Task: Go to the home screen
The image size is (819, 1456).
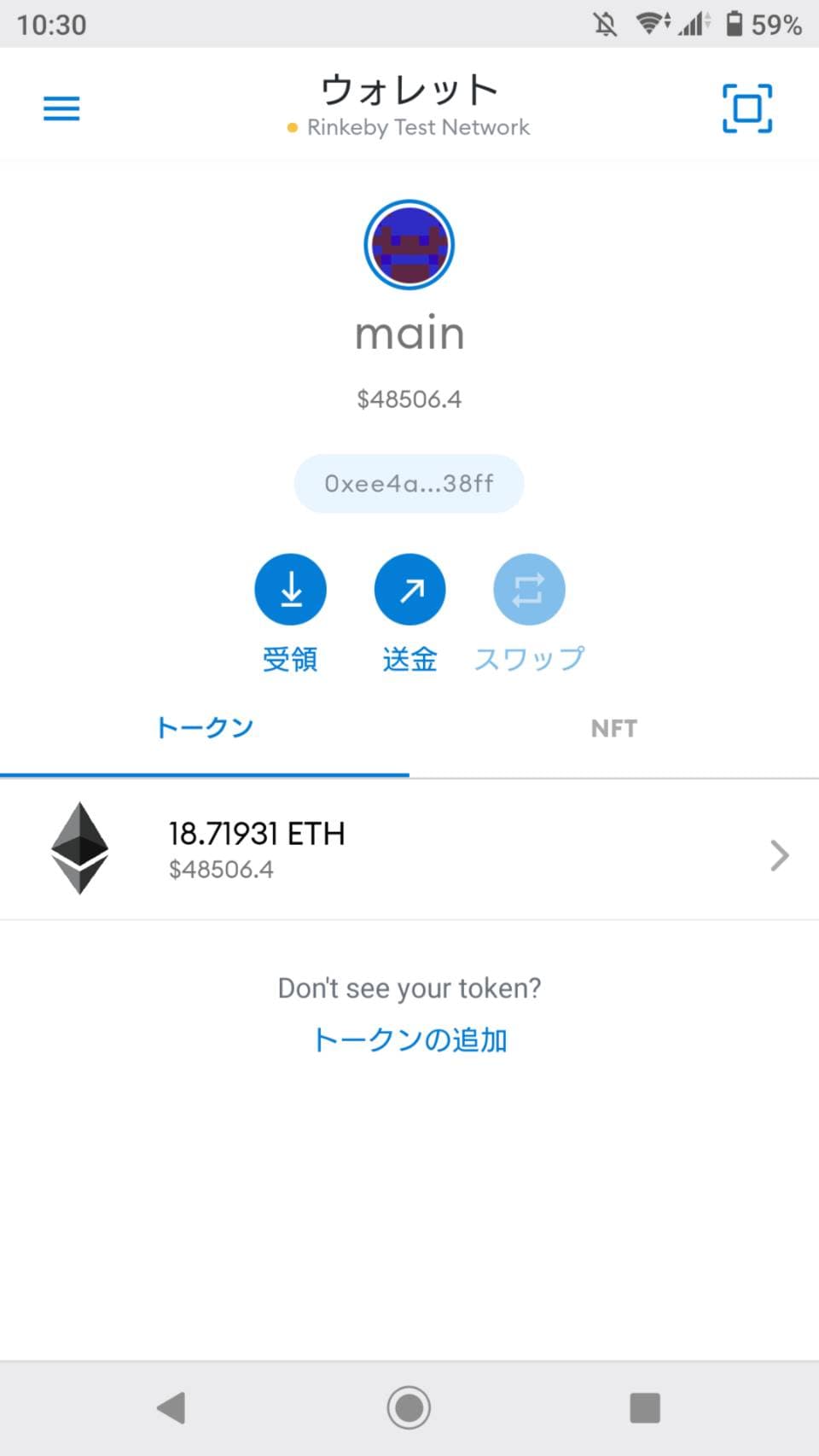Action: (x=409, y=1407)
